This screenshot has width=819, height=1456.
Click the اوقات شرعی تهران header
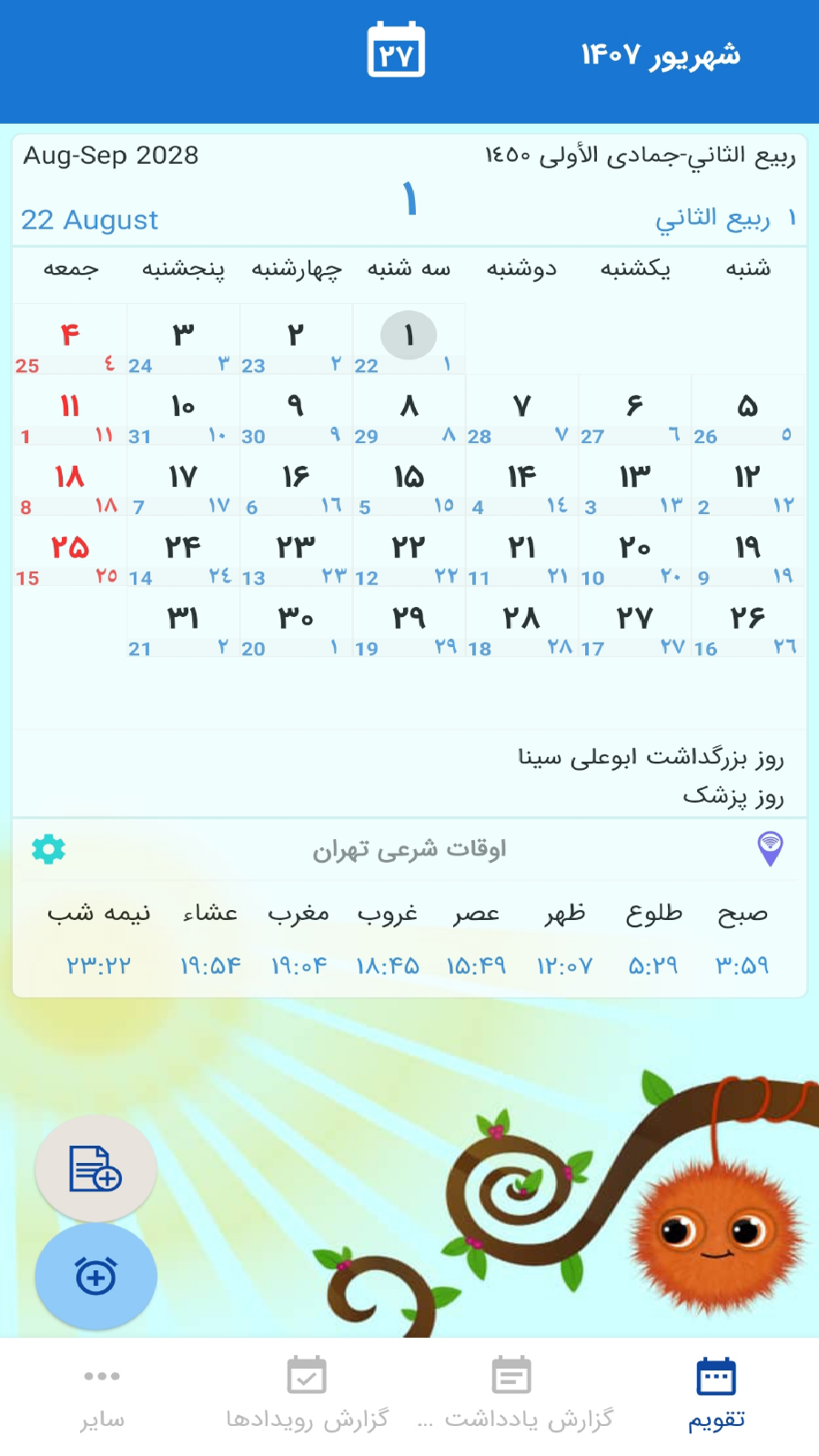tap(409, 848)
